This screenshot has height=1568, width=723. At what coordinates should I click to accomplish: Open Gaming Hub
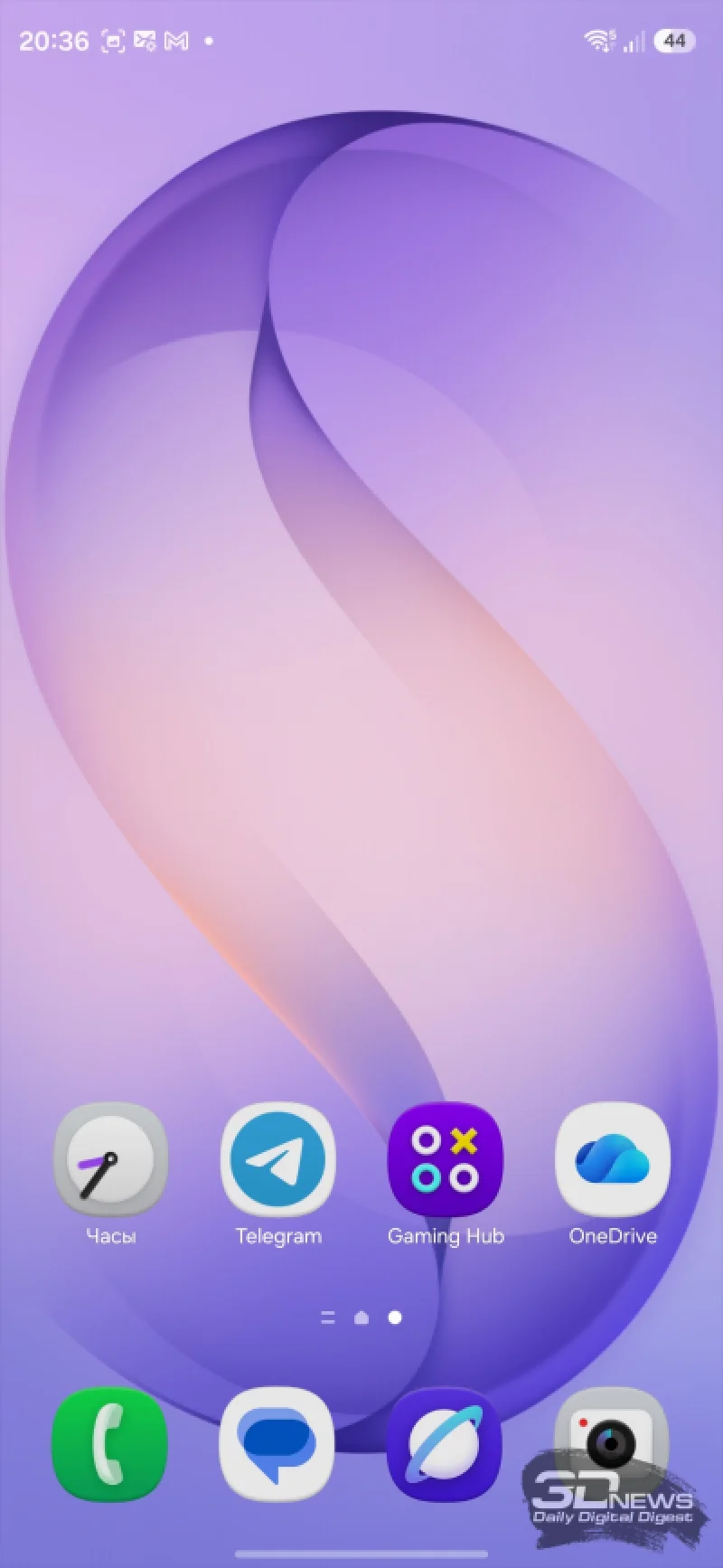445,1160
